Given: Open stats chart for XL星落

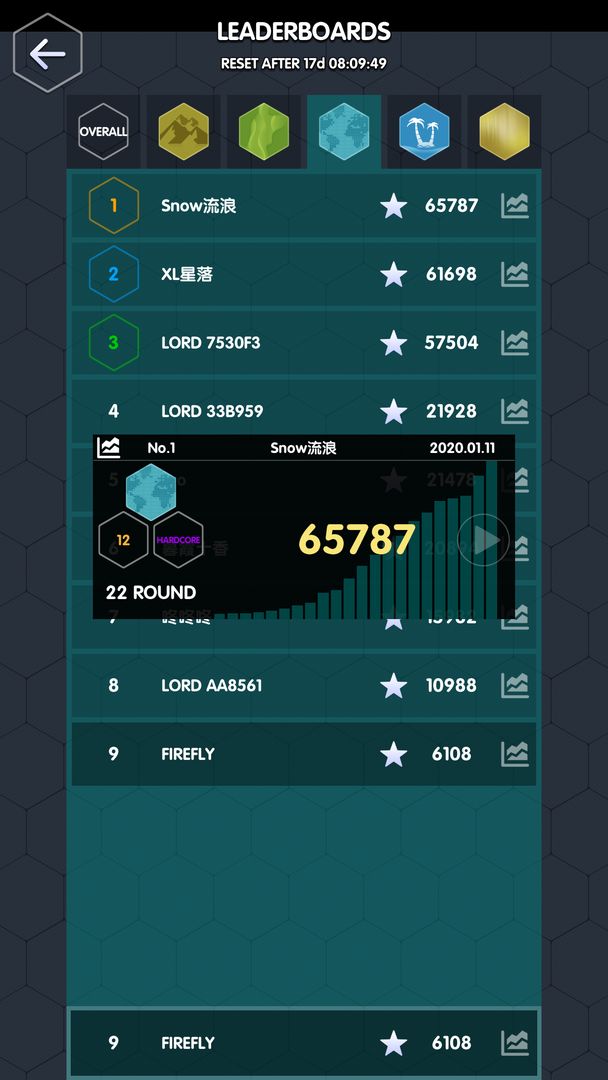Looking at the screenshot, I should (515, 274).
